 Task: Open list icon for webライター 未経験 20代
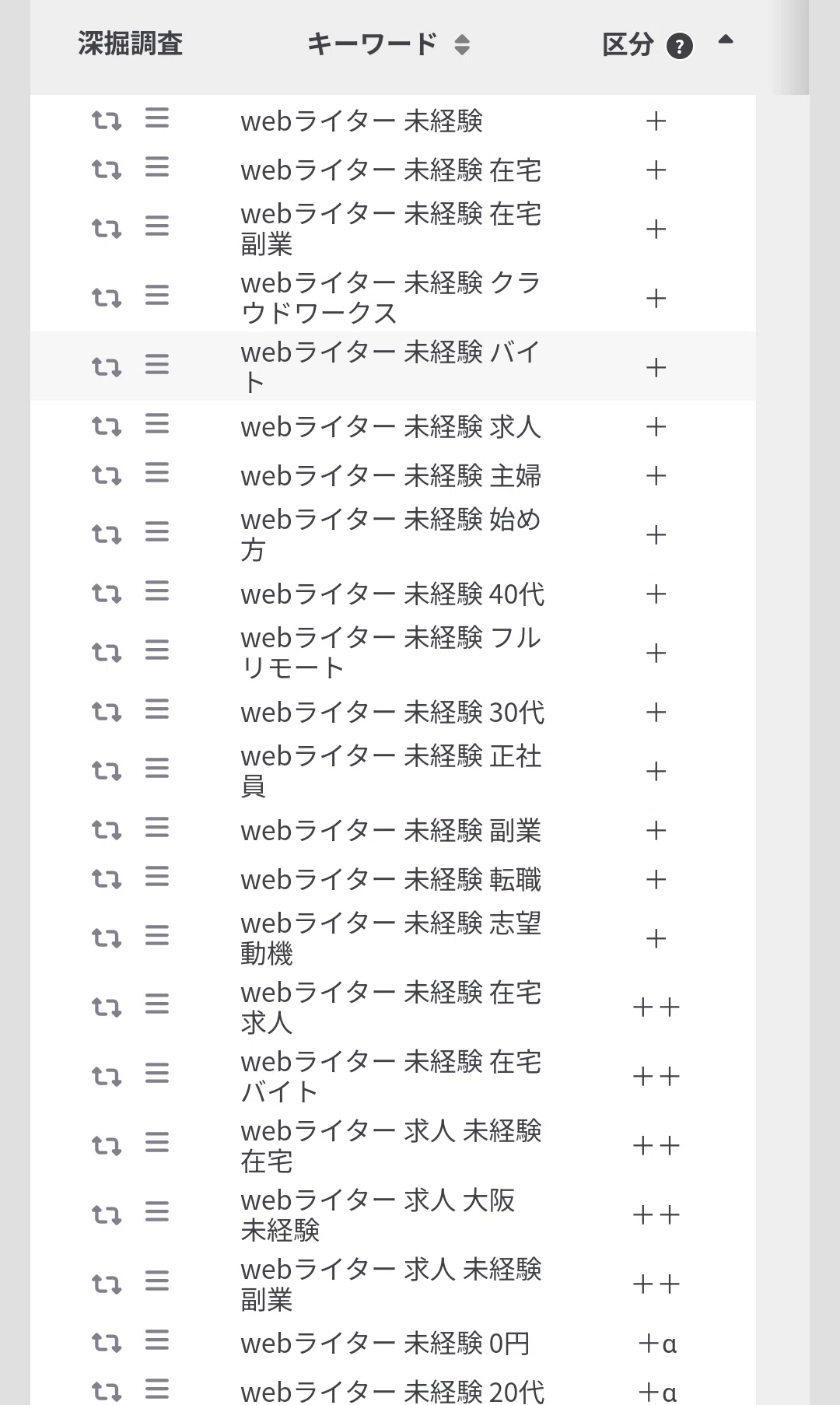[x=157, y=1389]
